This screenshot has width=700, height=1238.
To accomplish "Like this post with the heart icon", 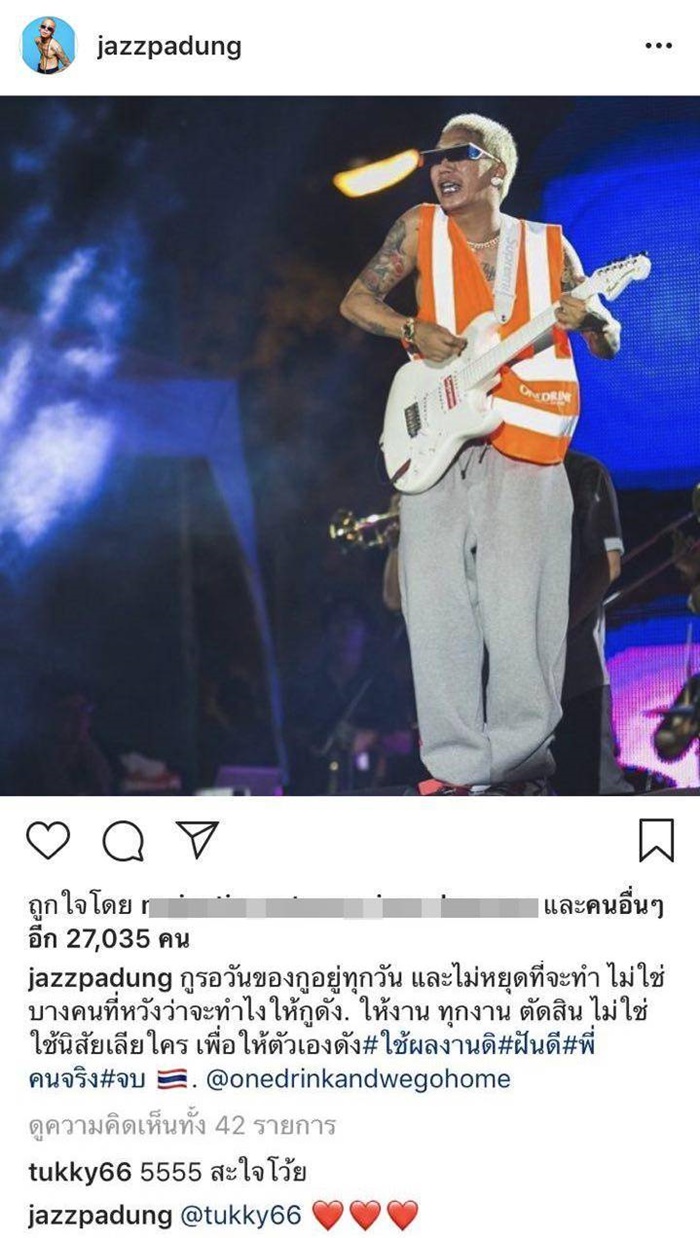I will pyautogui.click(x=47, y=841).
